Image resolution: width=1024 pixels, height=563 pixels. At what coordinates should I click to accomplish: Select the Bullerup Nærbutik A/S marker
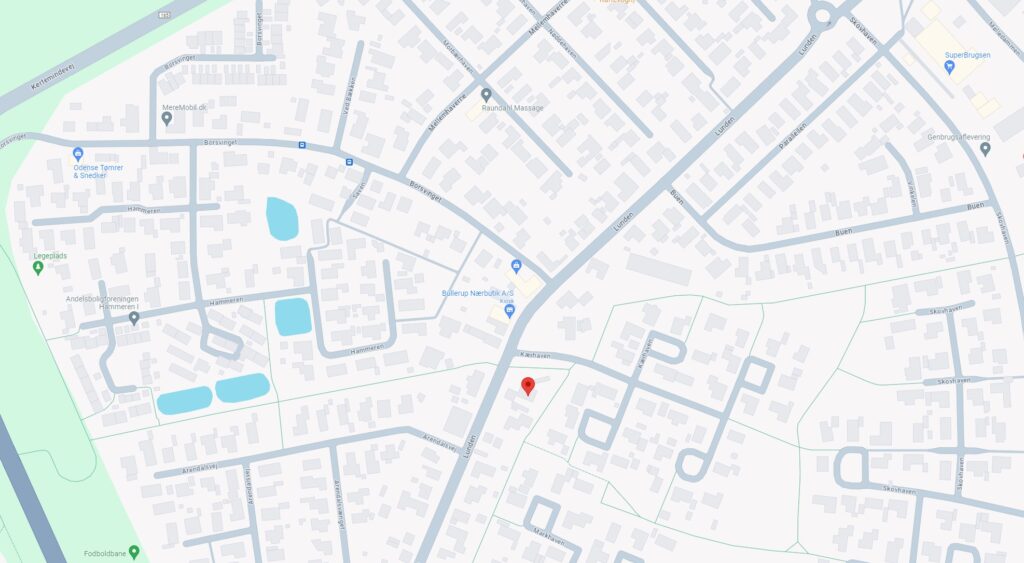tap(516, 266)
